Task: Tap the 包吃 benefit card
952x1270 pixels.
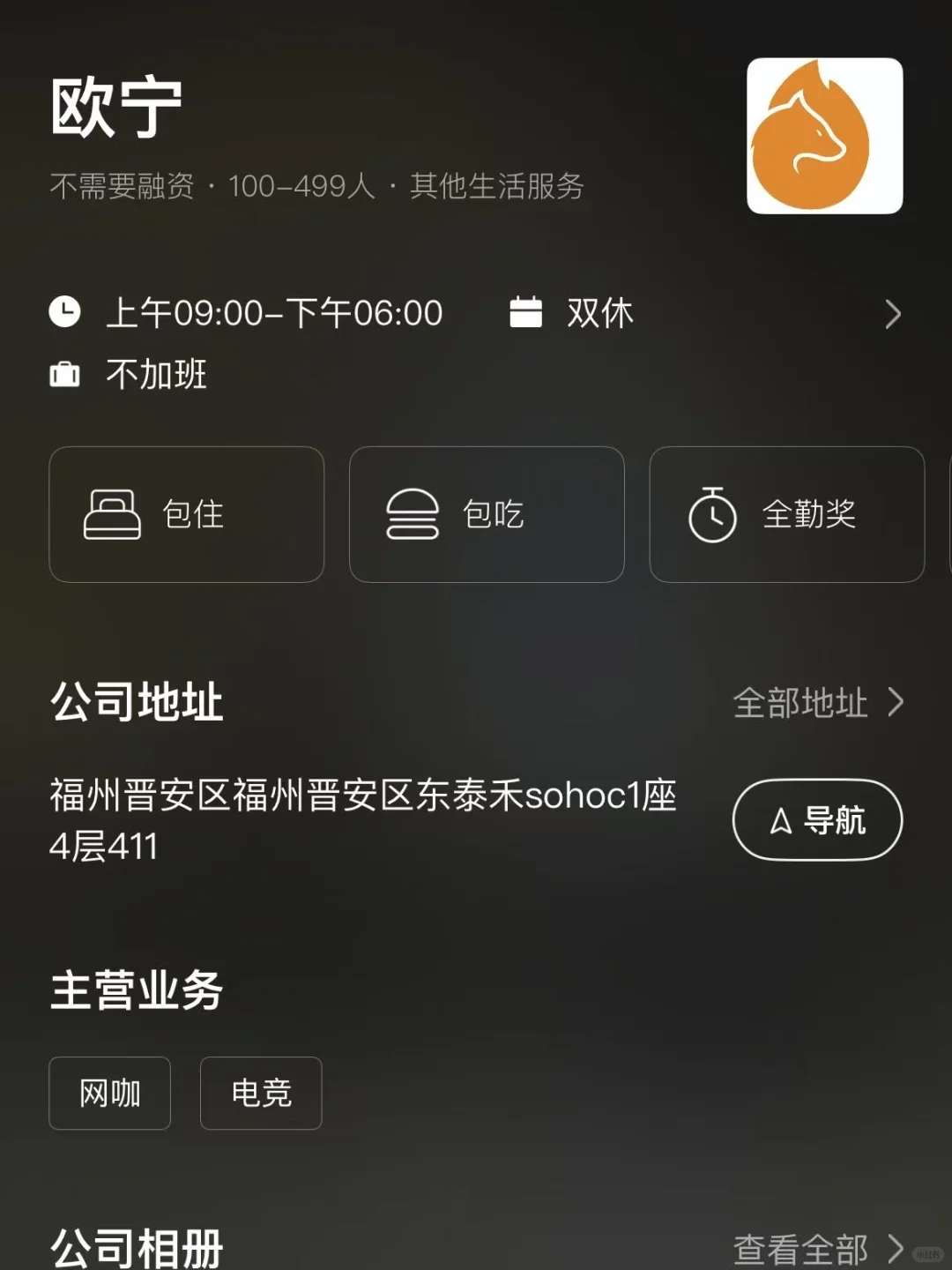Action: (487, 514)
